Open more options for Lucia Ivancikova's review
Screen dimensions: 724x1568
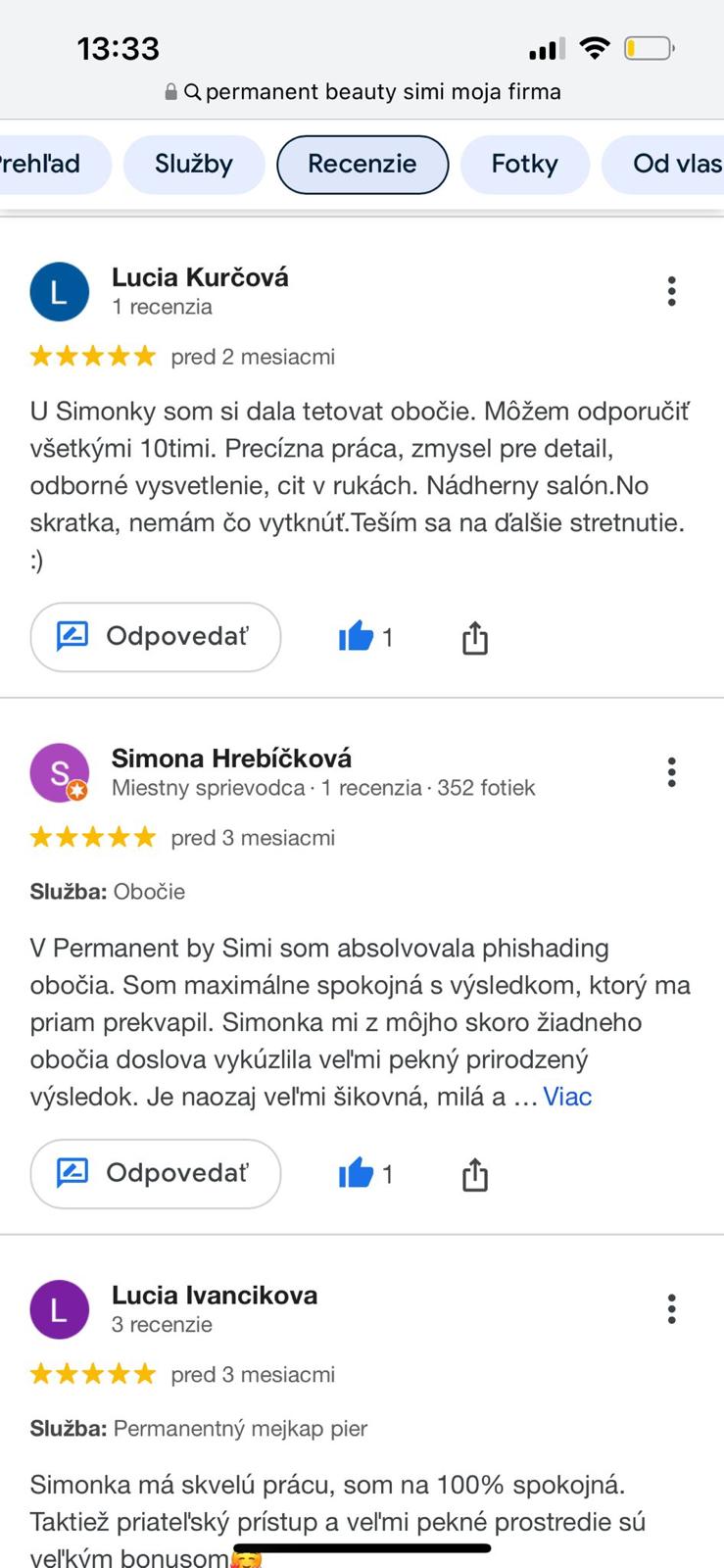[x=671, y=1308]
